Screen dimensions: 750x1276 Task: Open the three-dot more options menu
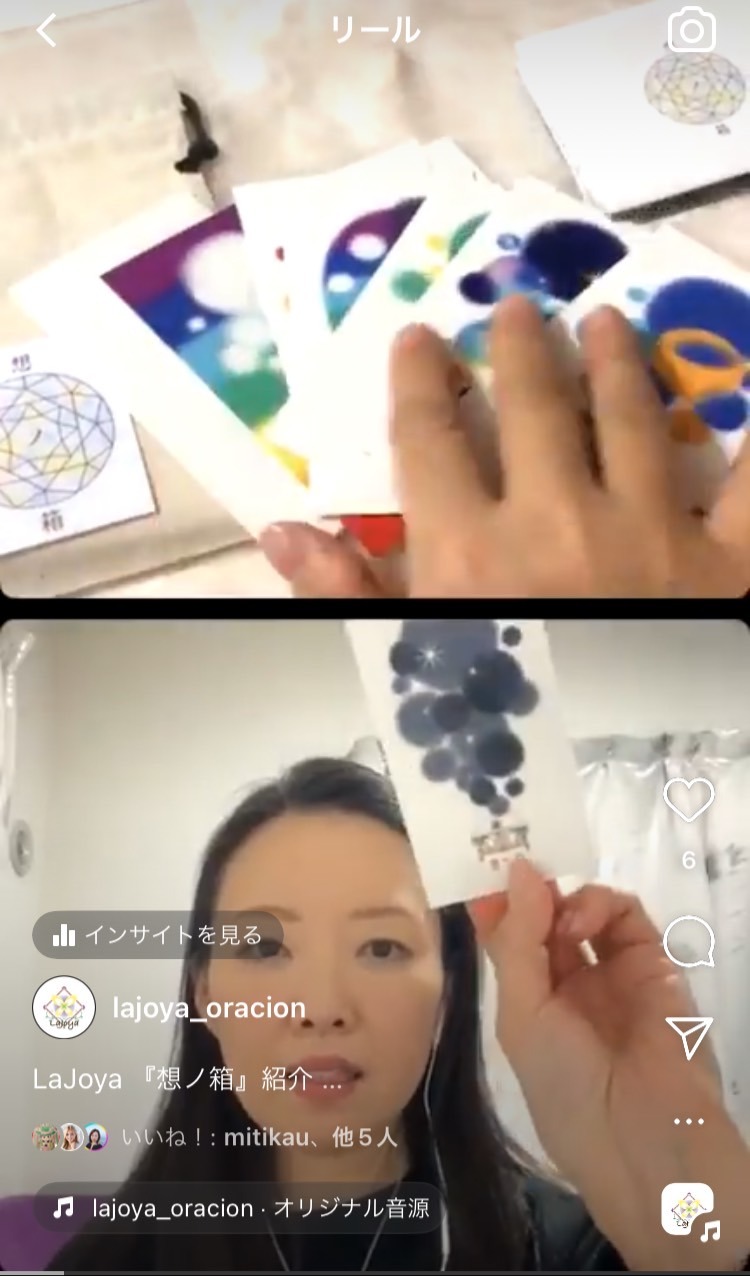[x=689, y=1121]
